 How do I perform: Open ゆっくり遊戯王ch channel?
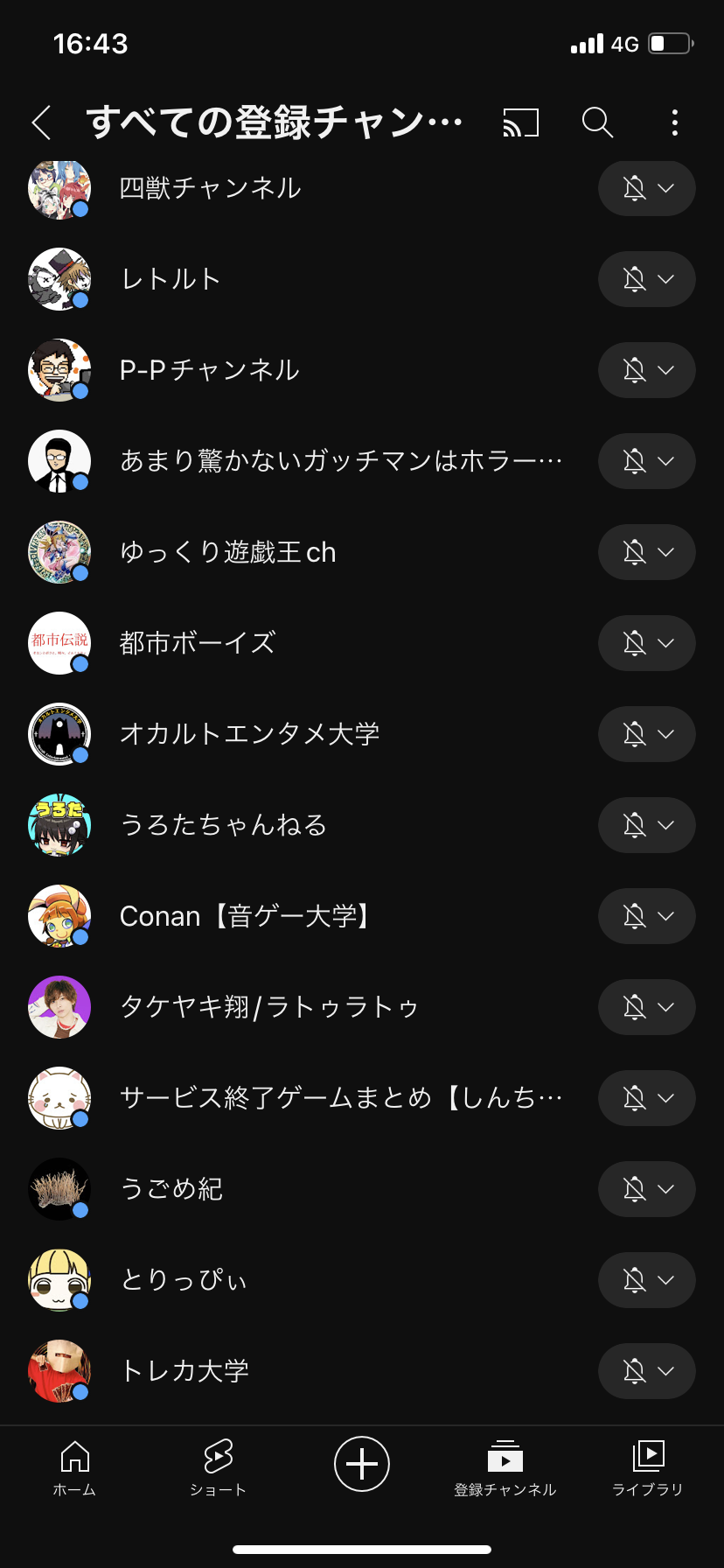pos(227,552)
